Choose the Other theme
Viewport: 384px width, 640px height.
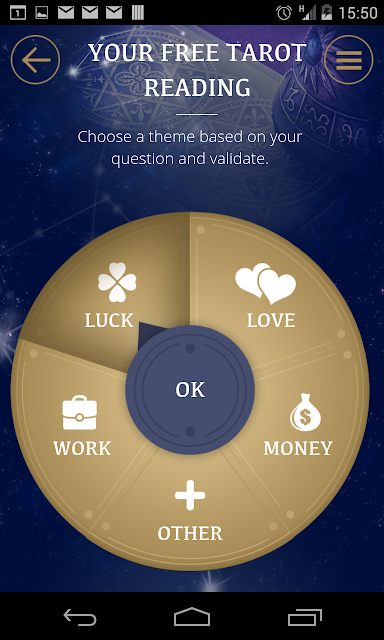click(x=190, y=511)
